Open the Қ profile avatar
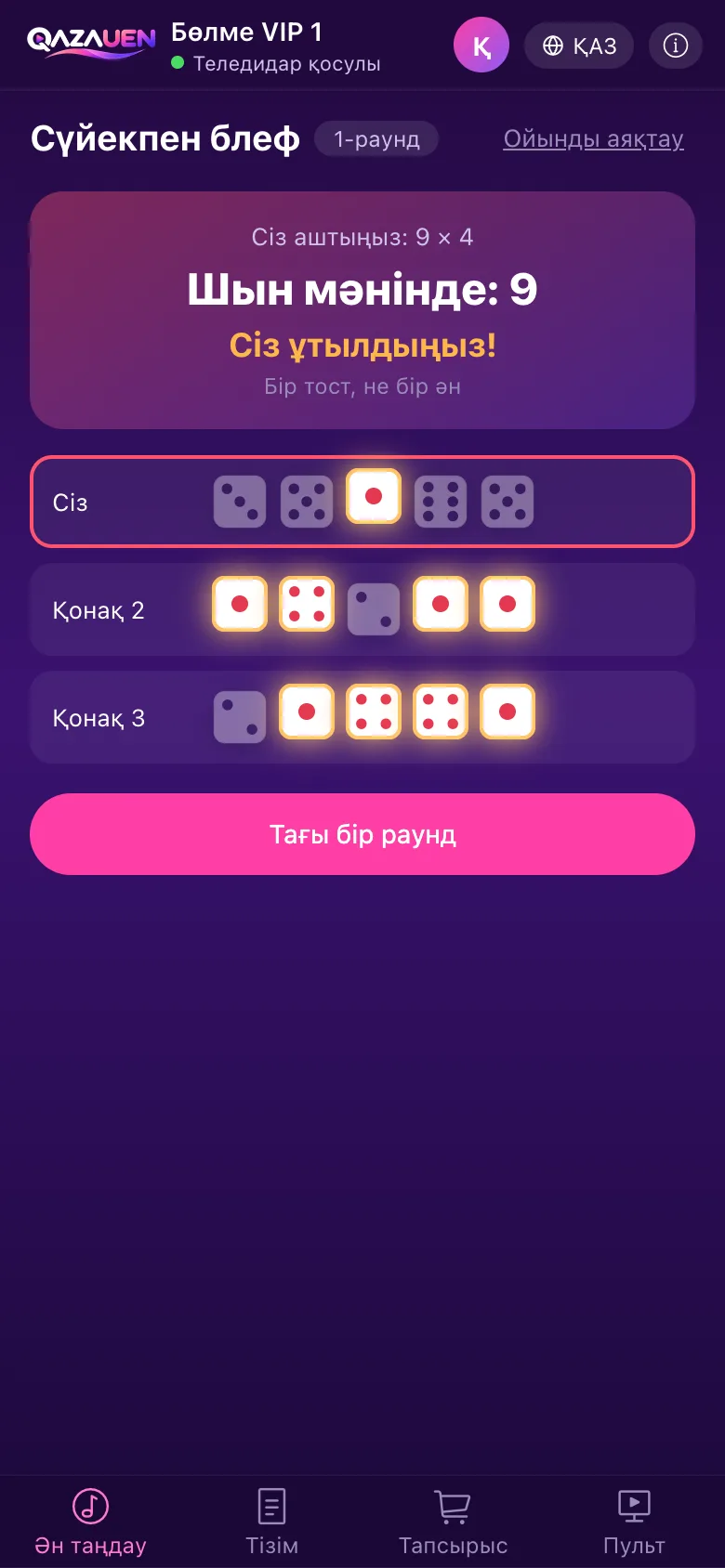This screenshot has height=1568, width=725. coord(481,45)
